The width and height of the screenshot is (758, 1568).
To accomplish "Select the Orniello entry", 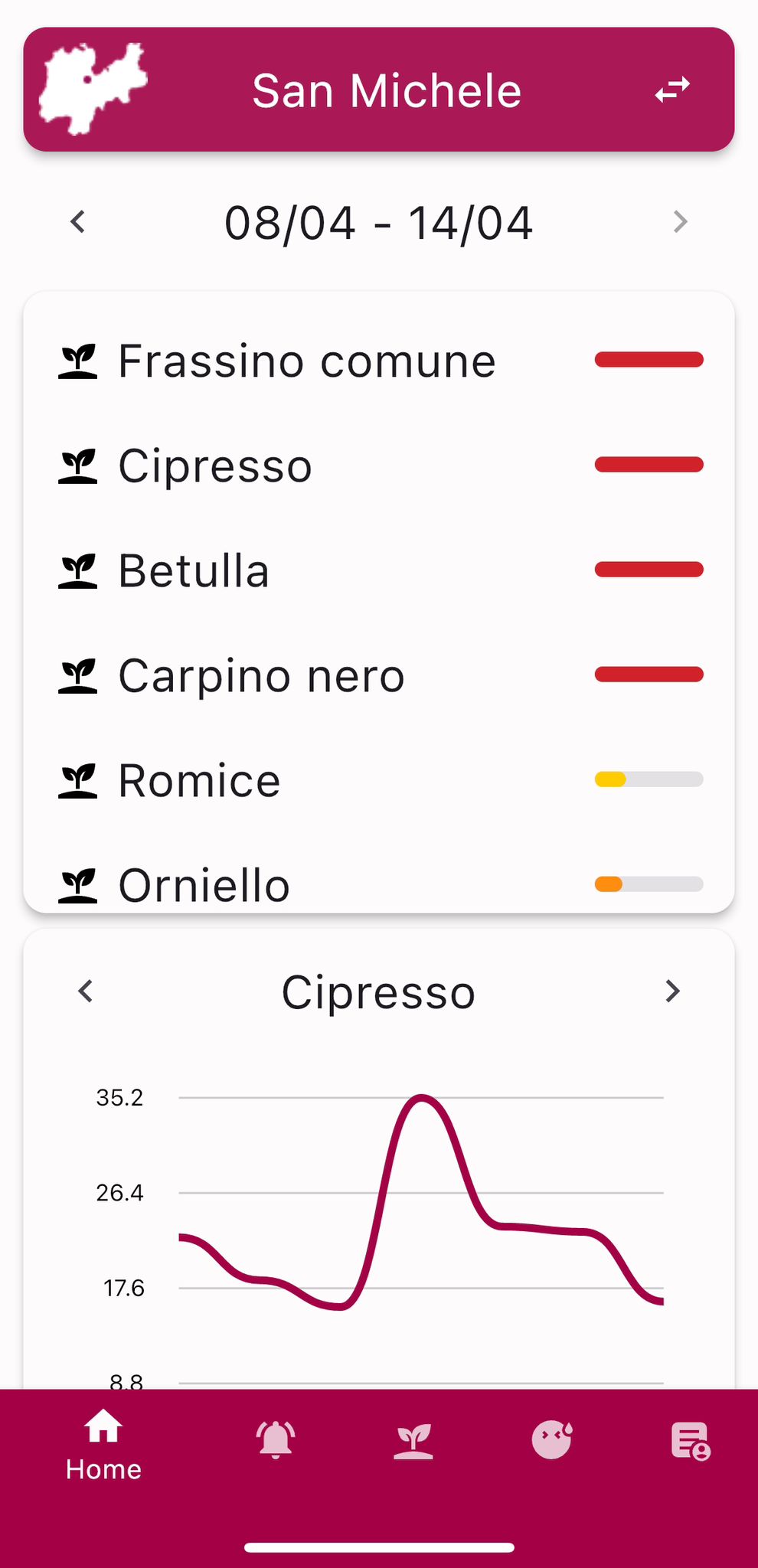I will tap(379, 885).
